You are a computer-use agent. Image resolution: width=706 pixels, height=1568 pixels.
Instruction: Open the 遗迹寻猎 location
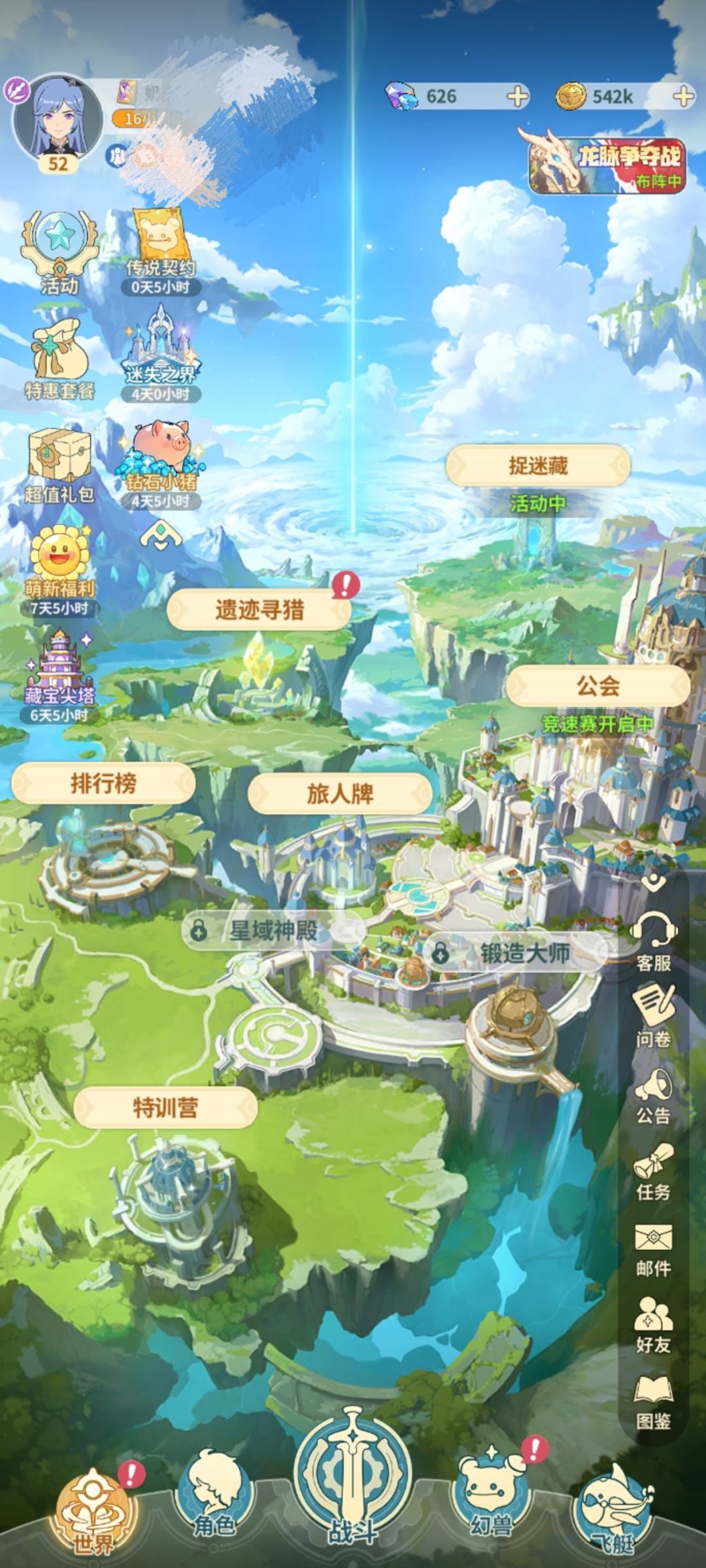click(x=260, y=610)
